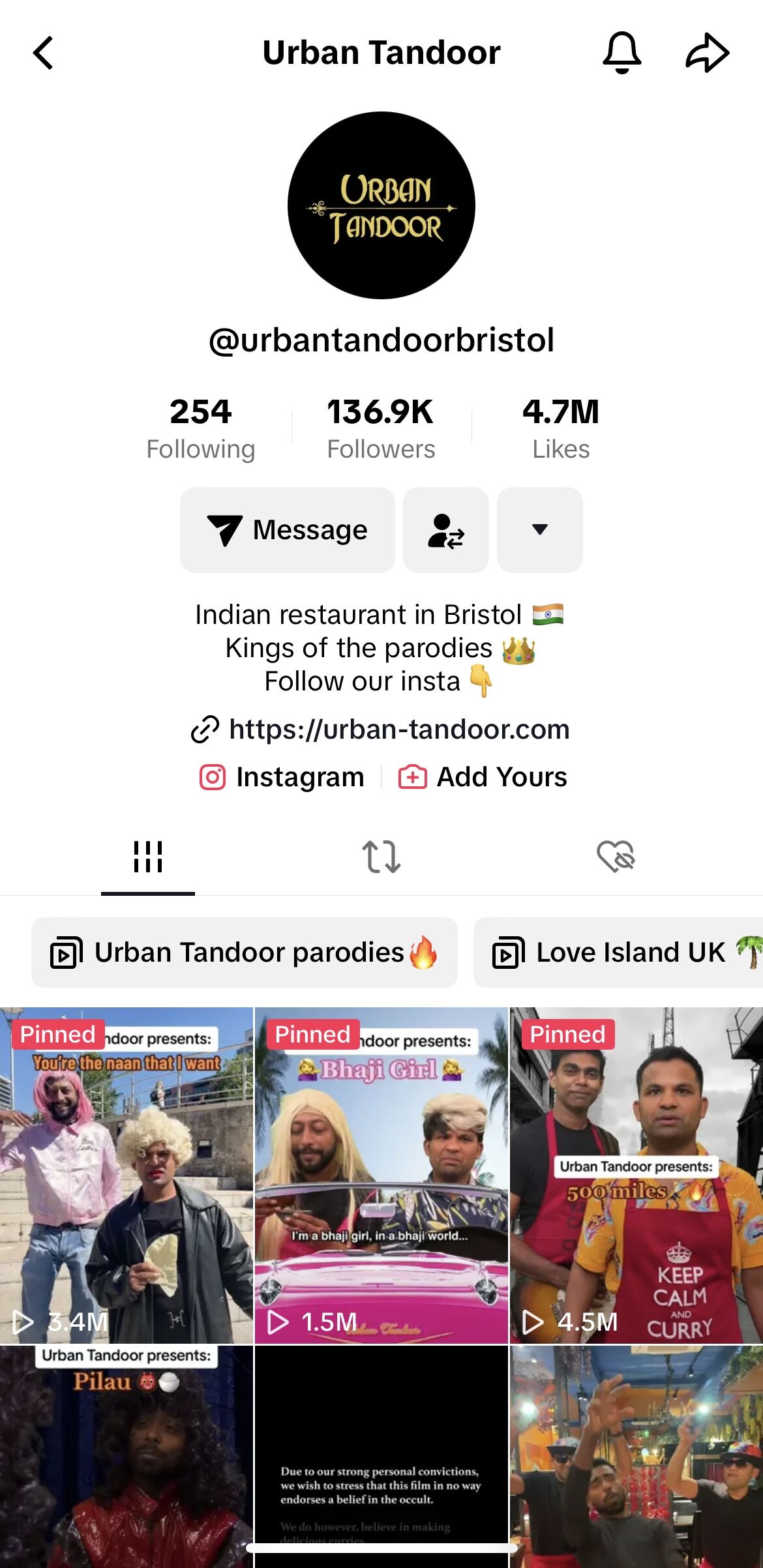763x1568 pixels.
Task: Share this Urban Tandoor profile
Action: coord(707,53)
